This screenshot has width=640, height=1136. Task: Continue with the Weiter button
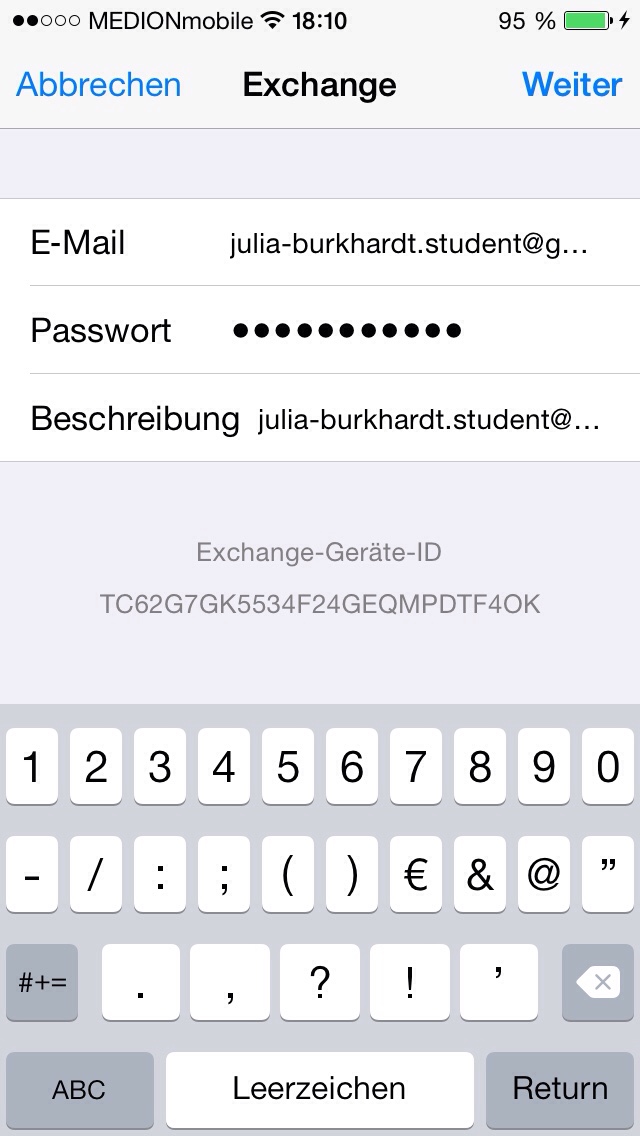tap(571, 85)
